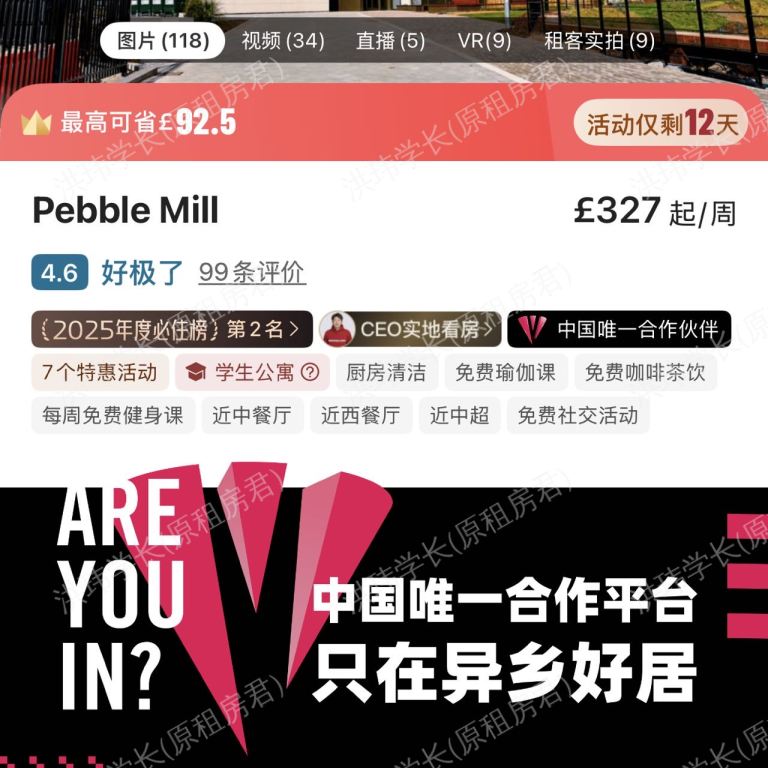Open the 中国唯一合作伙伴 badge
The height and width of the screenshot is (768, 768).
(x=619, y=329)
